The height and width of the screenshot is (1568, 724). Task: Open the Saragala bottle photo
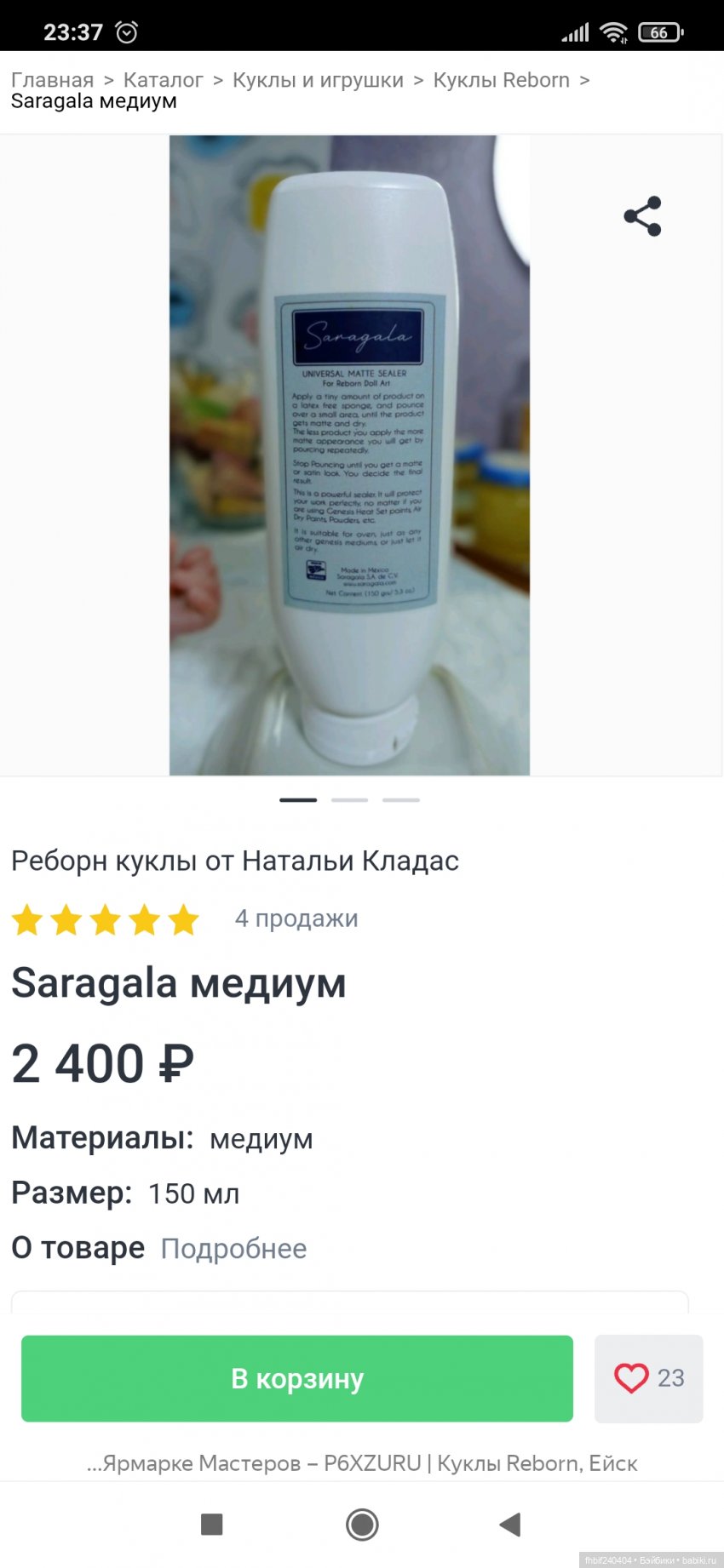coord(349,455)
